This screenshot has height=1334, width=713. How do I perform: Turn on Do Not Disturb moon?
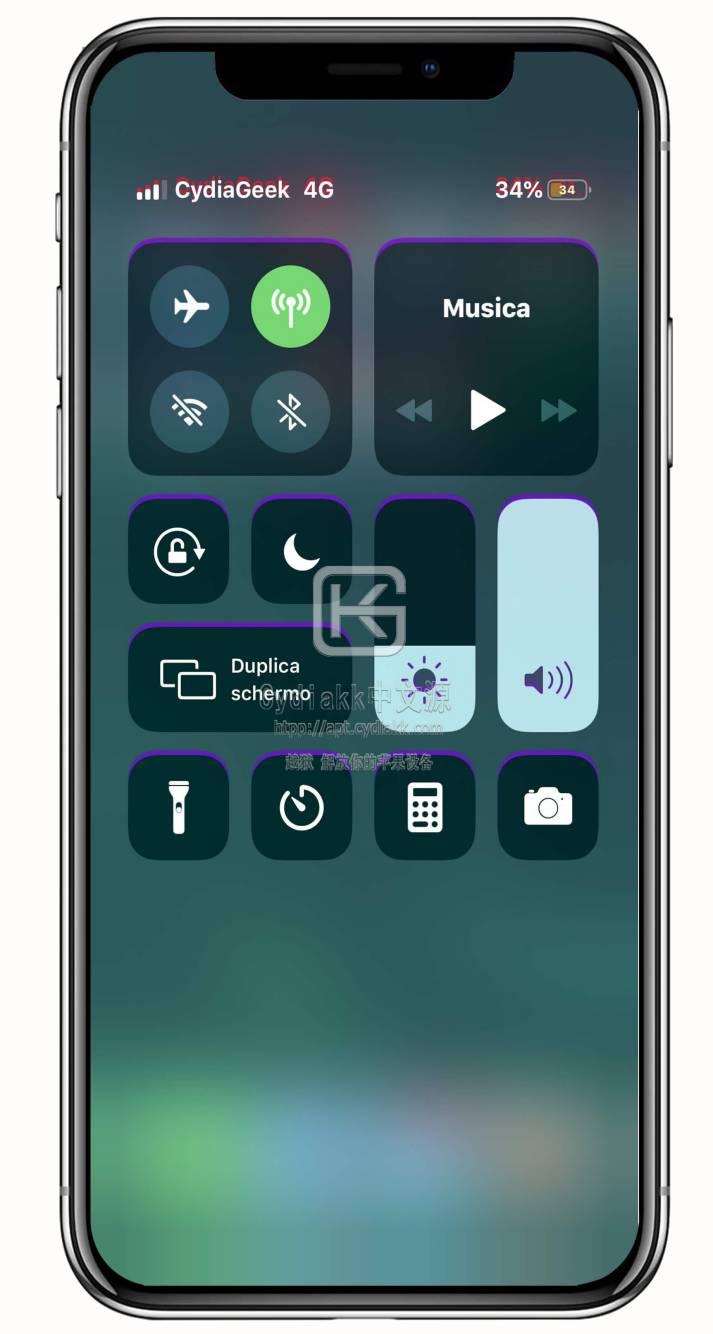[x=301, y=551]
